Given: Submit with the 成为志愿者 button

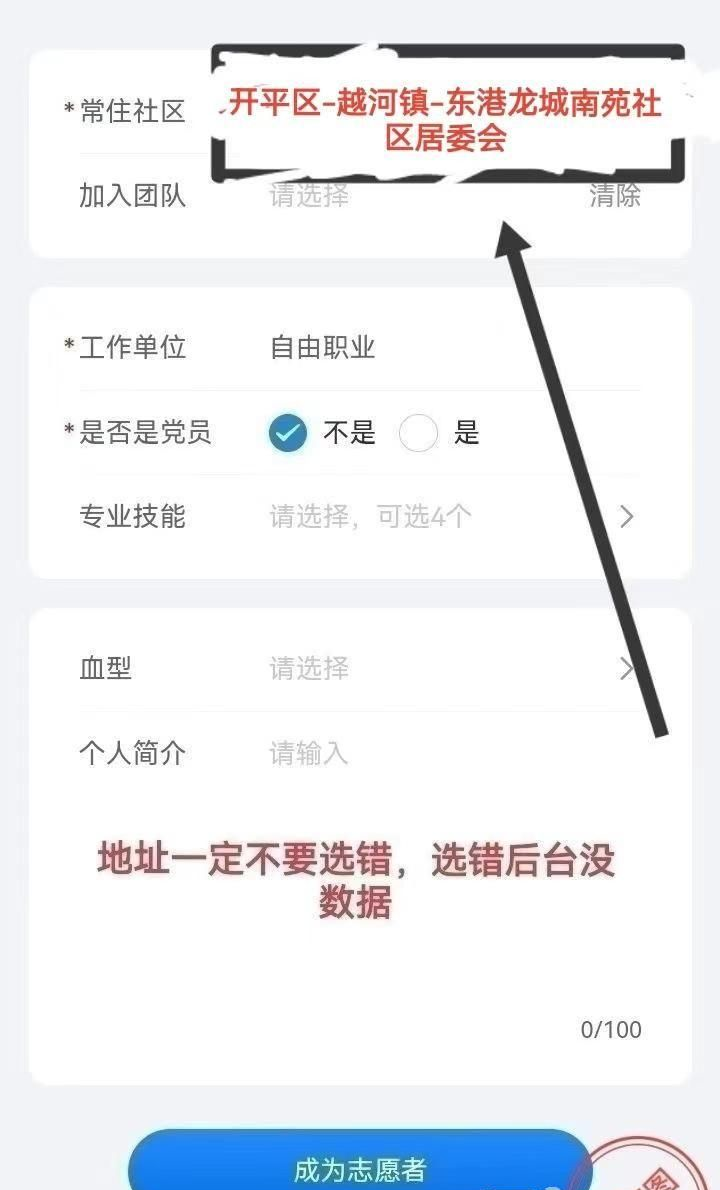Looking at the screenshot, I should click(x=360, y=1166).
